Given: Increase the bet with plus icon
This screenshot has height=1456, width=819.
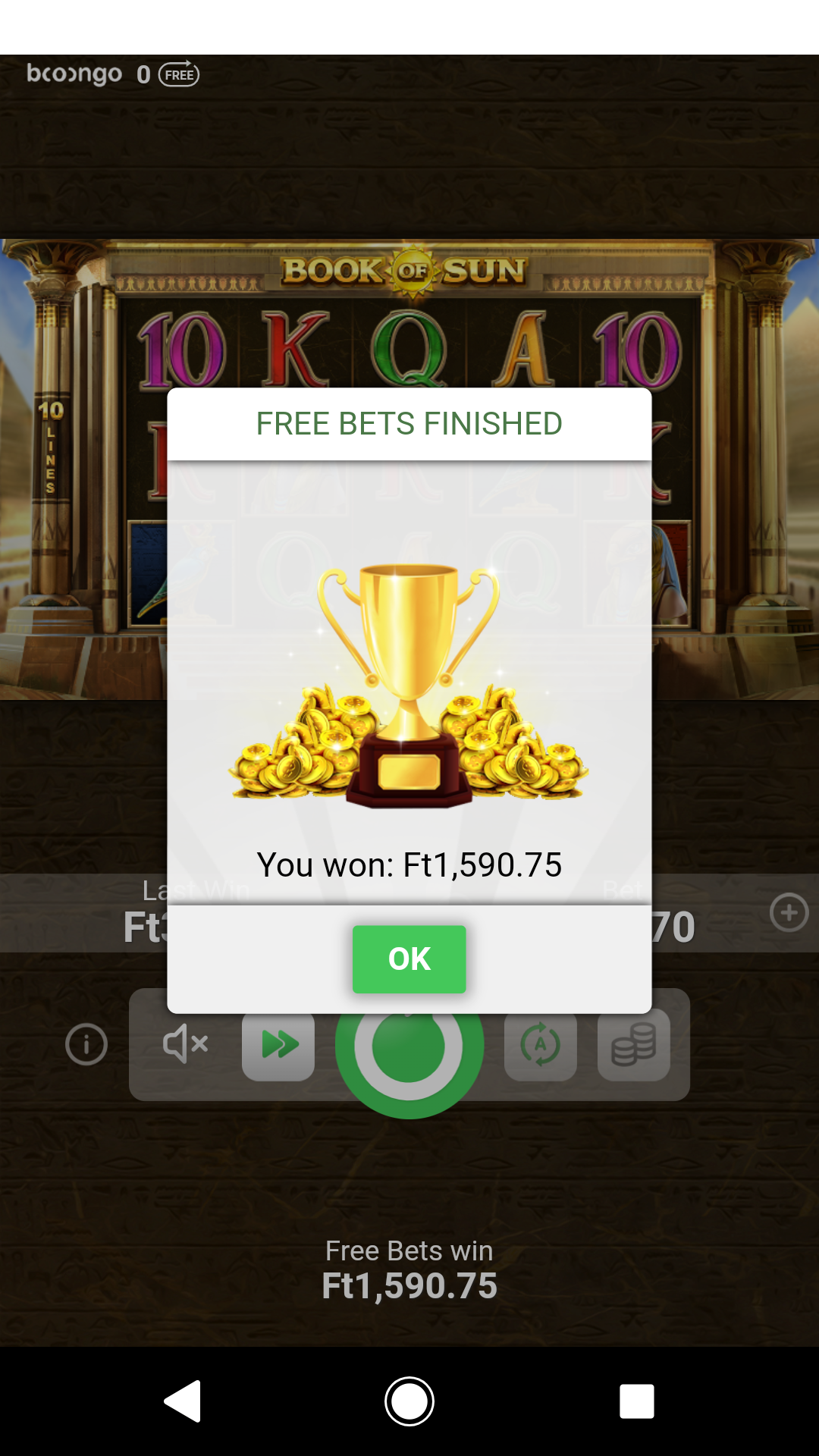Looking at the screenshot, I should click(x=789, y=912).
